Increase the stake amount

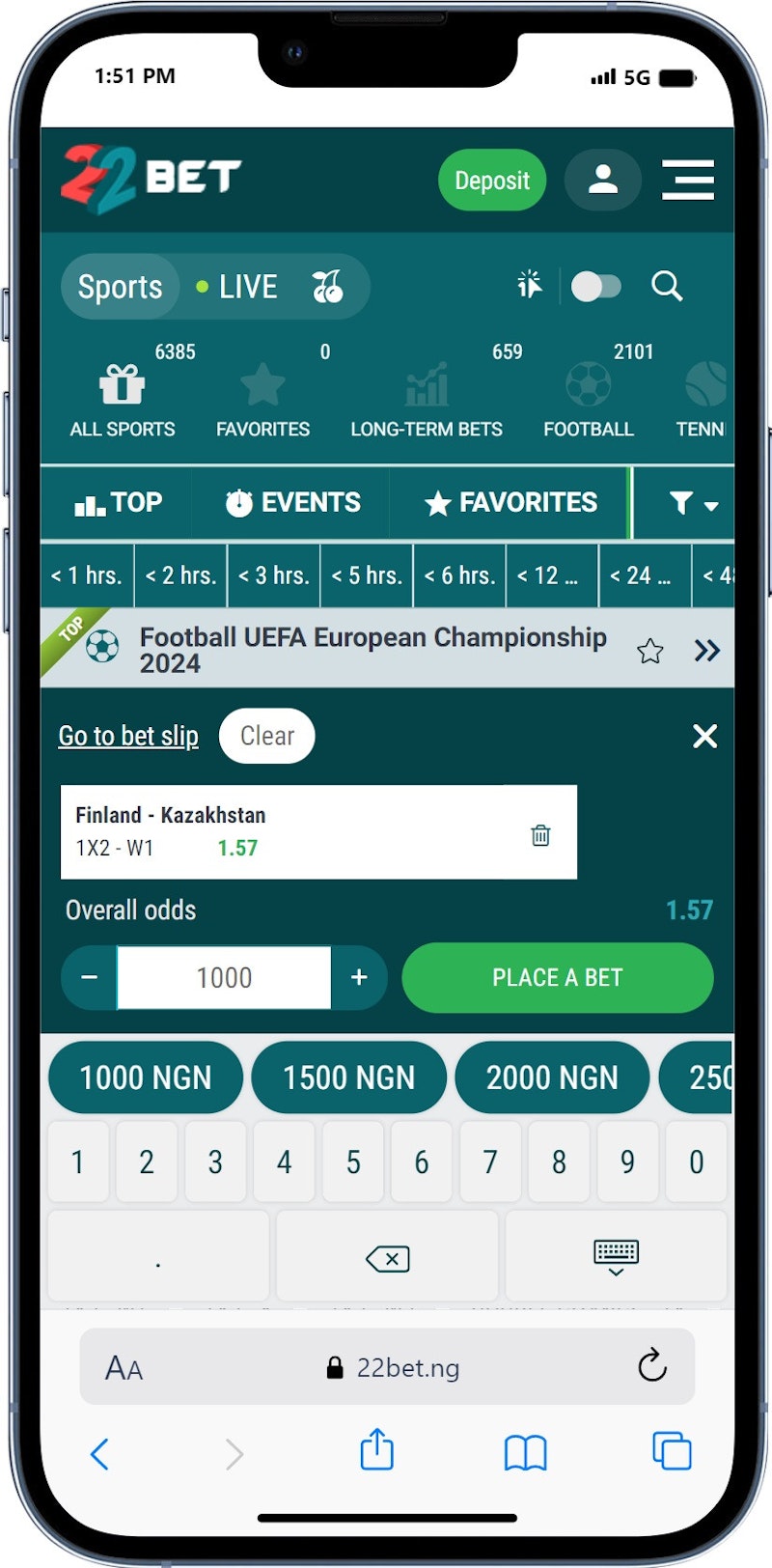tap(359, 977)
